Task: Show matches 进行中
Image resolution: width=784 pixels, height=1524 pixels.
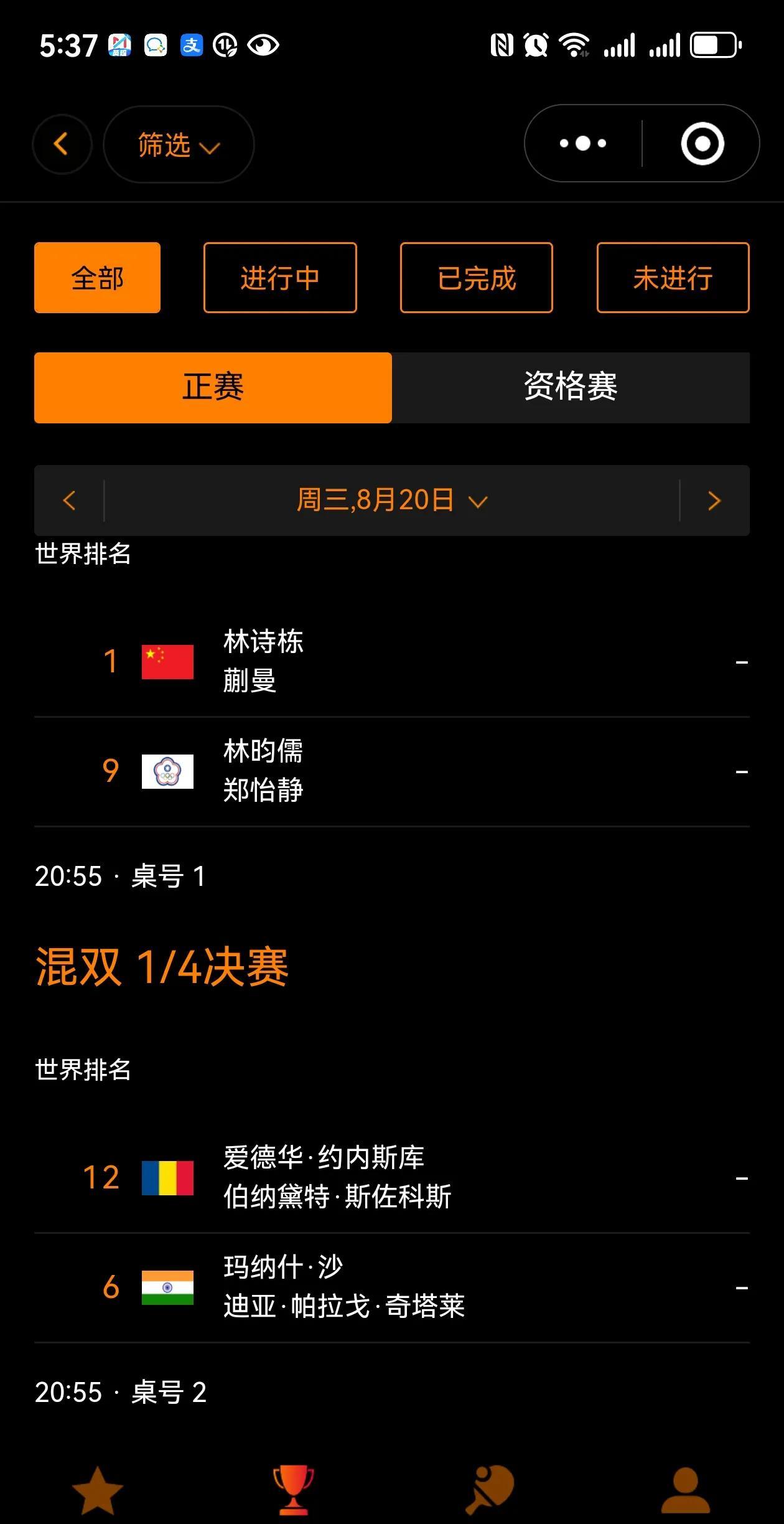Action: (280, 278)
